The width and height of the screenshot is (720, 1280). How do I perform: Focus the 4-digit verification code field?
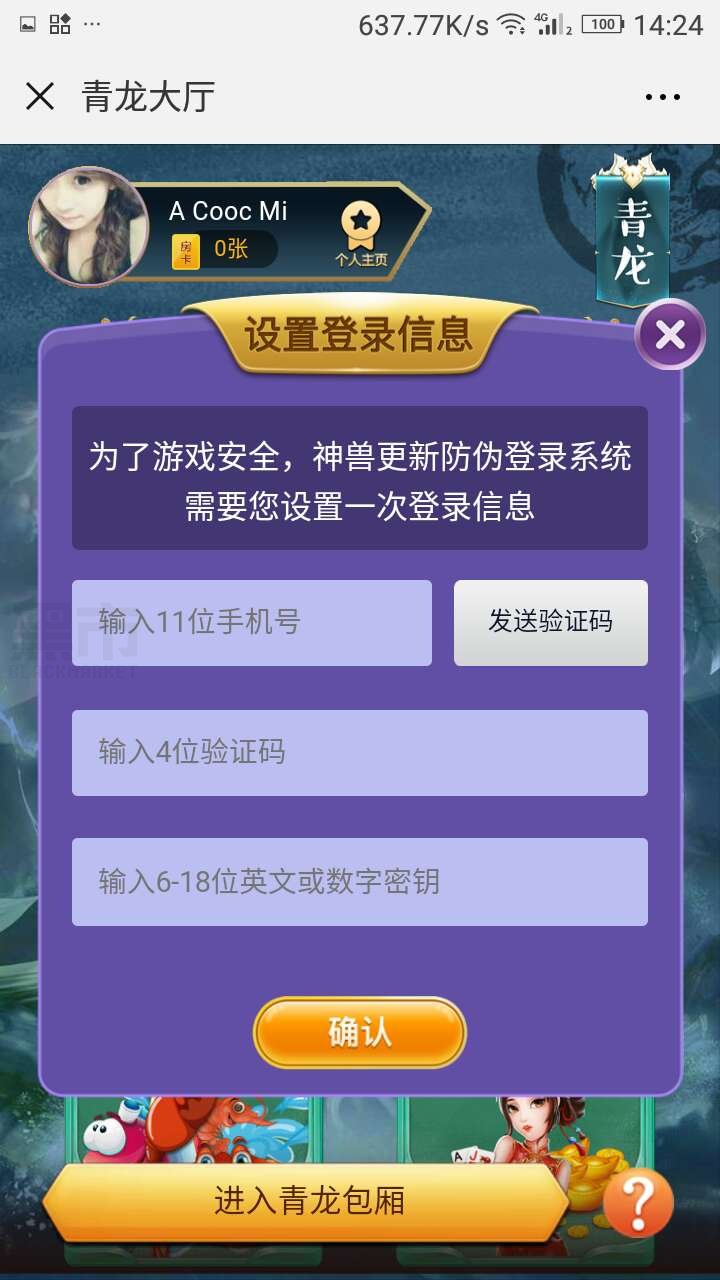point(360,752)
